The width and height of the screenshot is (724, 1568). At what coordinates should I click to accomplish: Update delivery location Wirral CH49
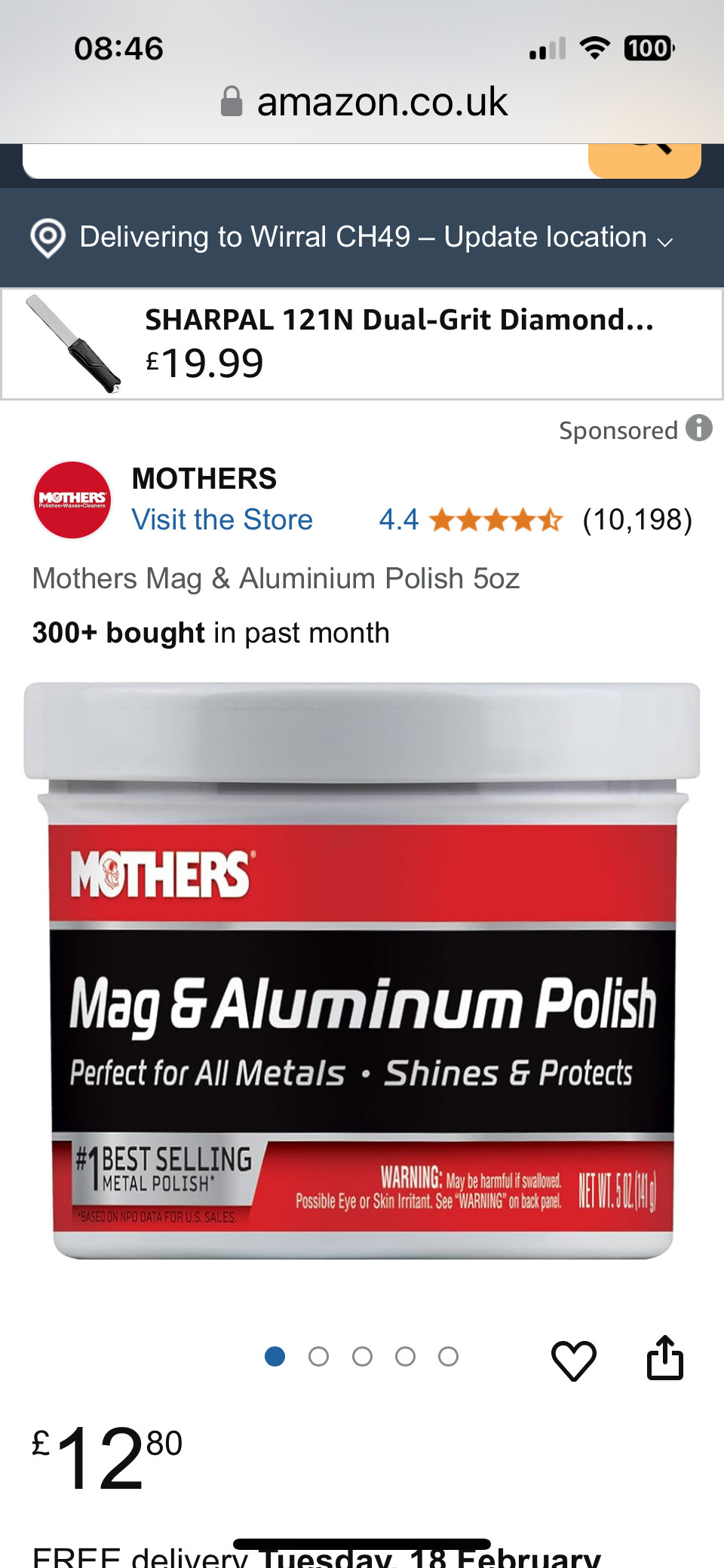coord(362,237)
